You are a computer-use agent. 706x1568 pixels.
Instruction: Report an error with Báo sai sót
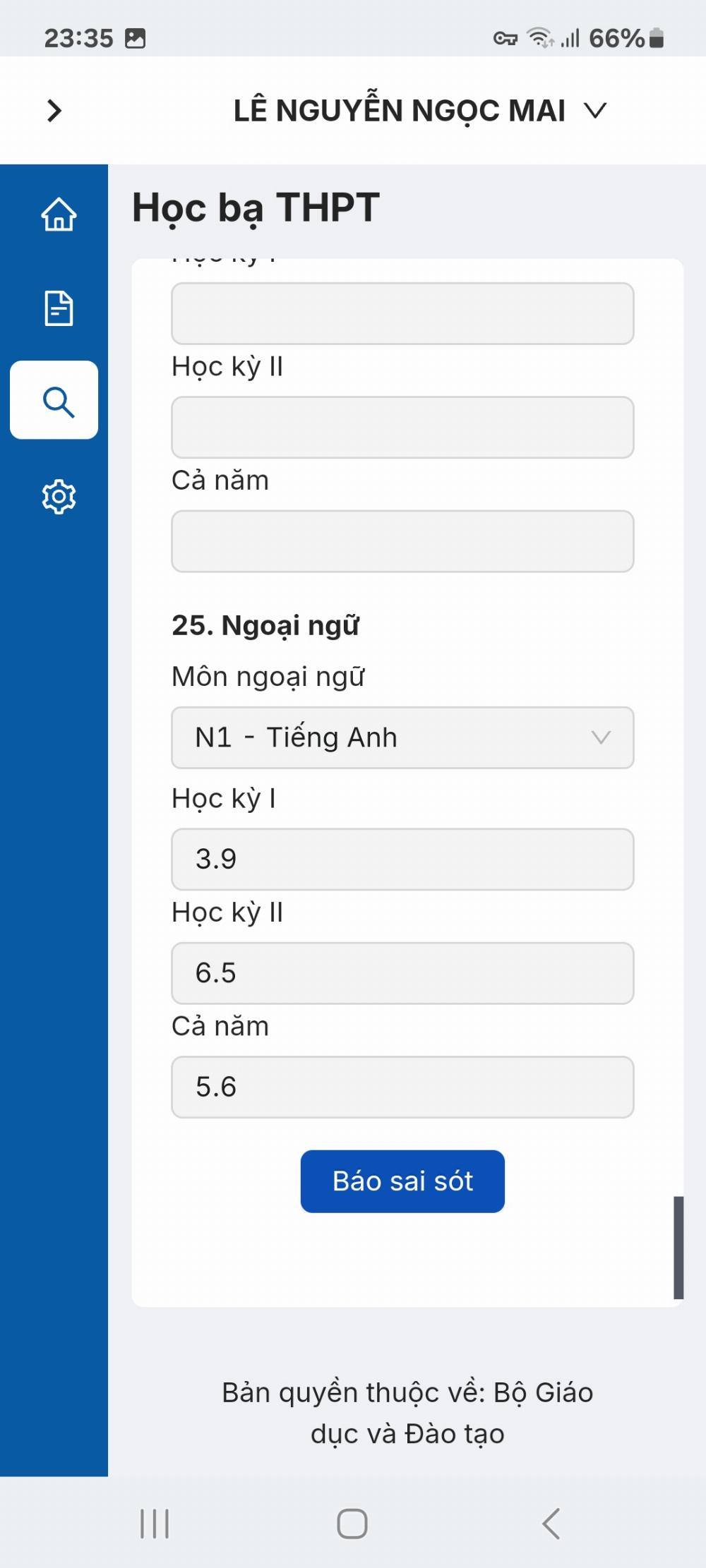[x=402, y=1181]
